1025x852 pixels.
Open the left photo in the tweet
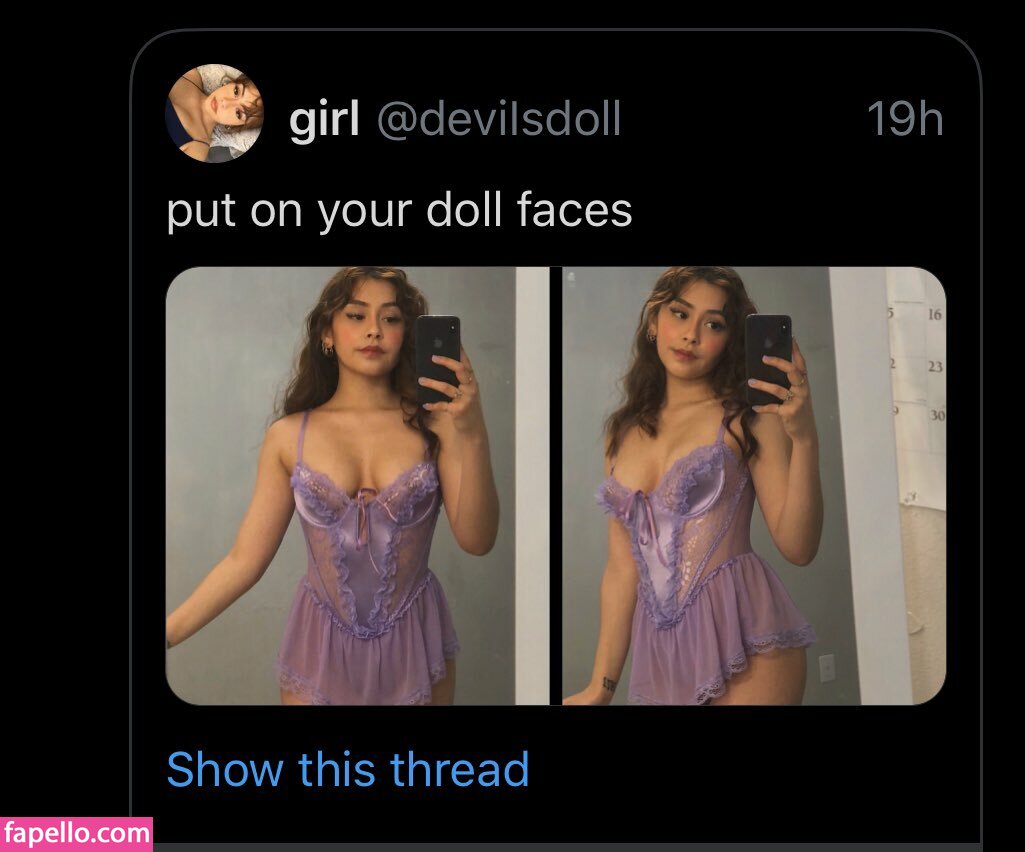coord(357,486)
